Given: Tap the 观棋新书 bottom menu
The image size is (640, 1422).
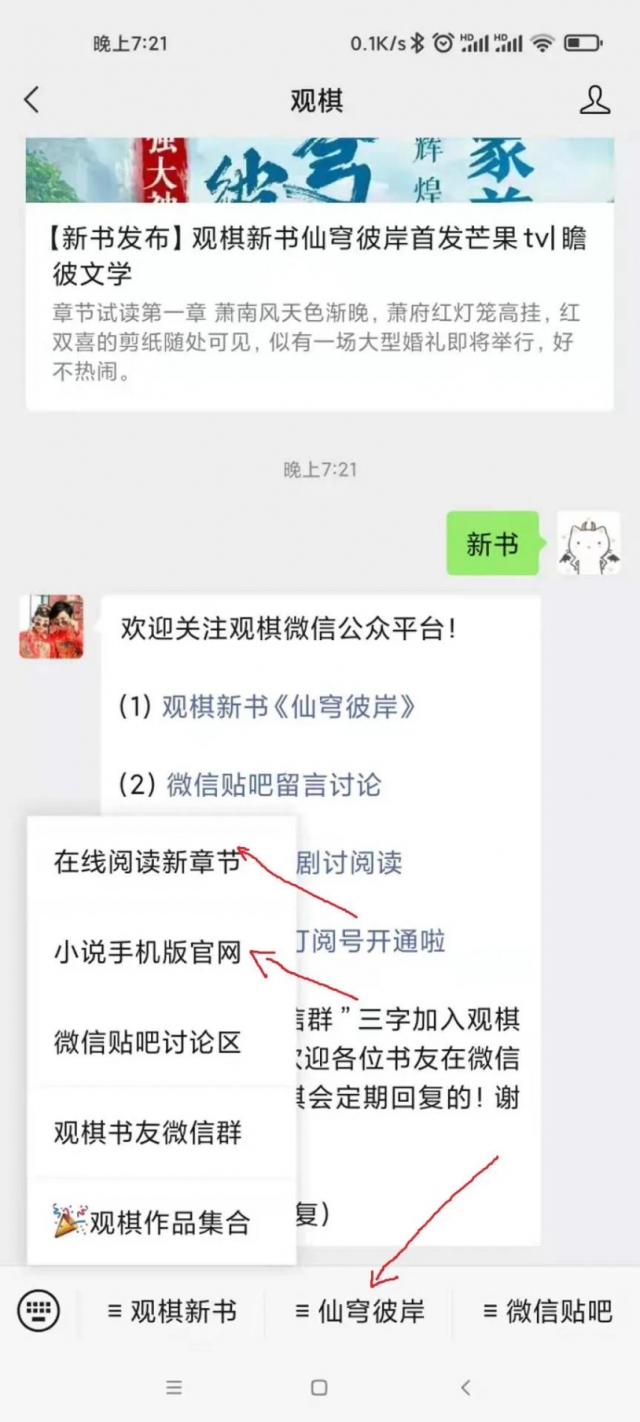Looking at the screenshot, I should [x=172, y=1311].
